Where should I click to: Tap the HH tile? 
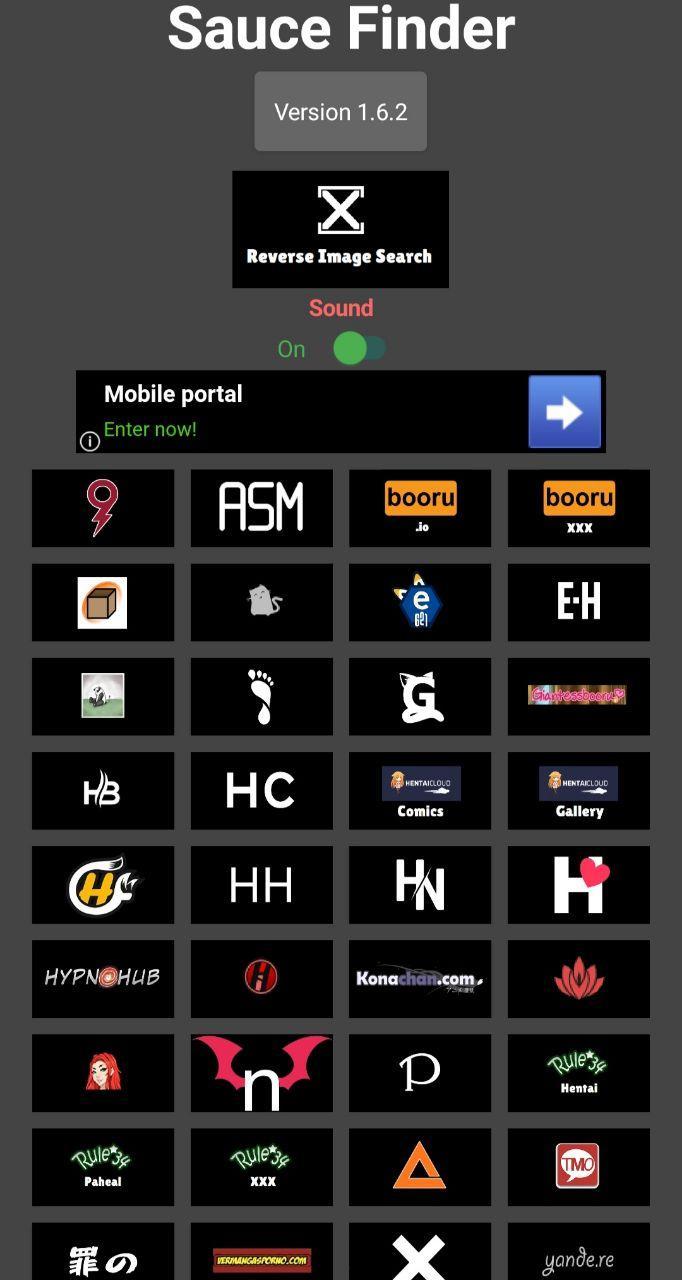point(261,884)
